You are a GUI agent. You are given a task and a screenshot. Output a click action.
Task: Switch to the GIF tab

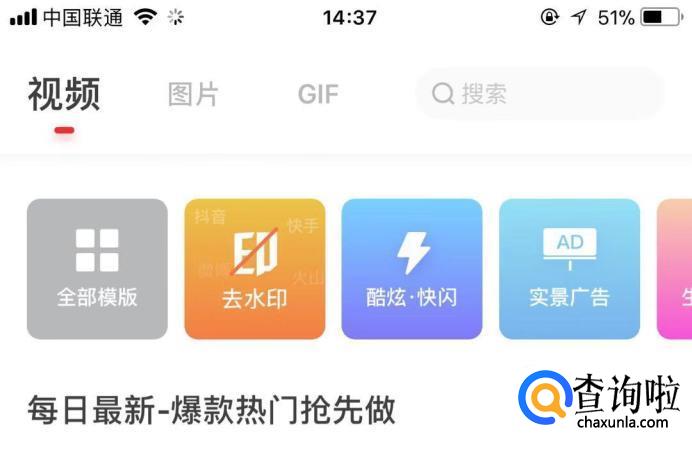pos(318,95)
